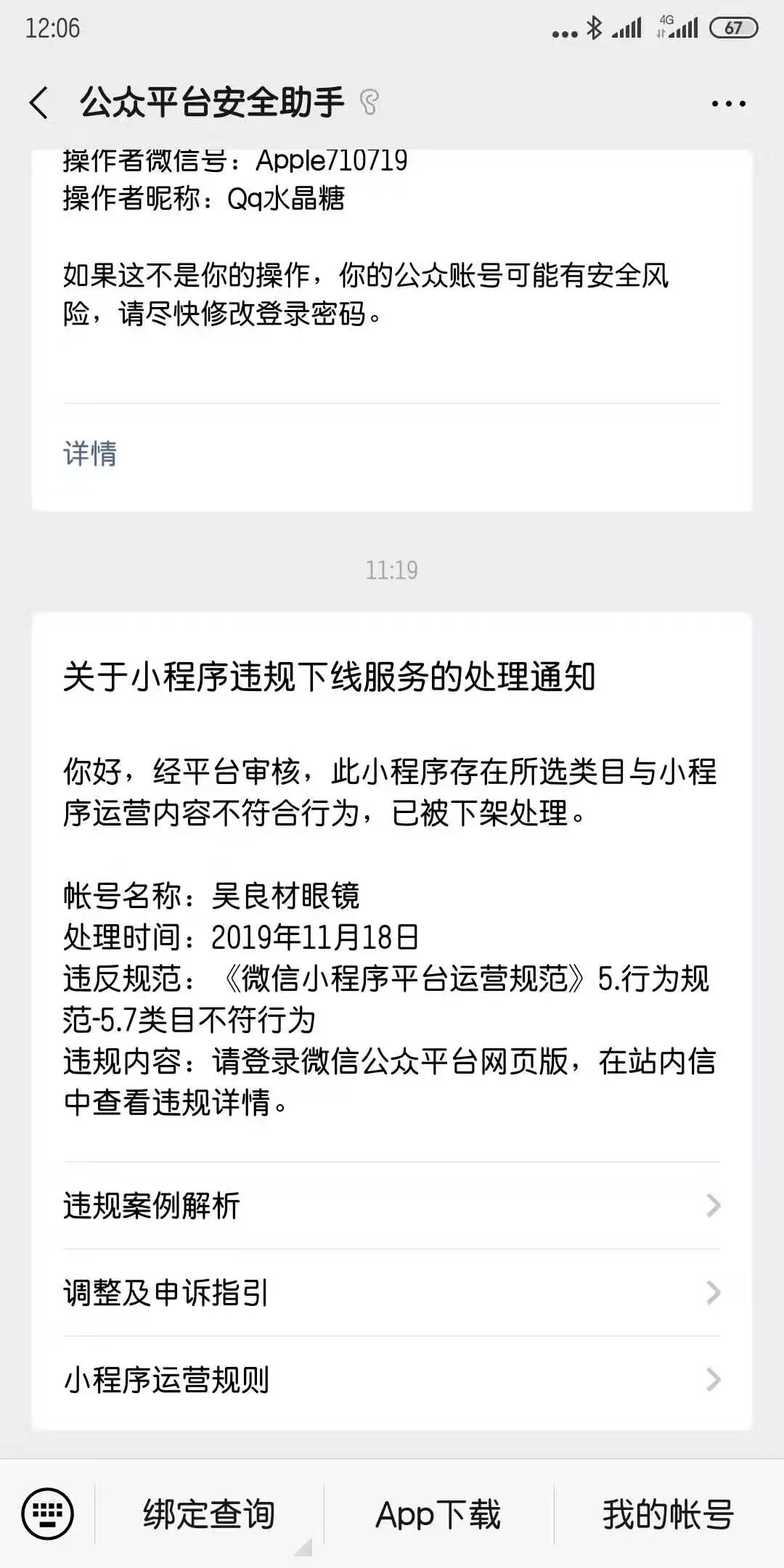The image size is (784, 1568).
Task: Switch to keyboard input mode
Action: (48, 1515)
